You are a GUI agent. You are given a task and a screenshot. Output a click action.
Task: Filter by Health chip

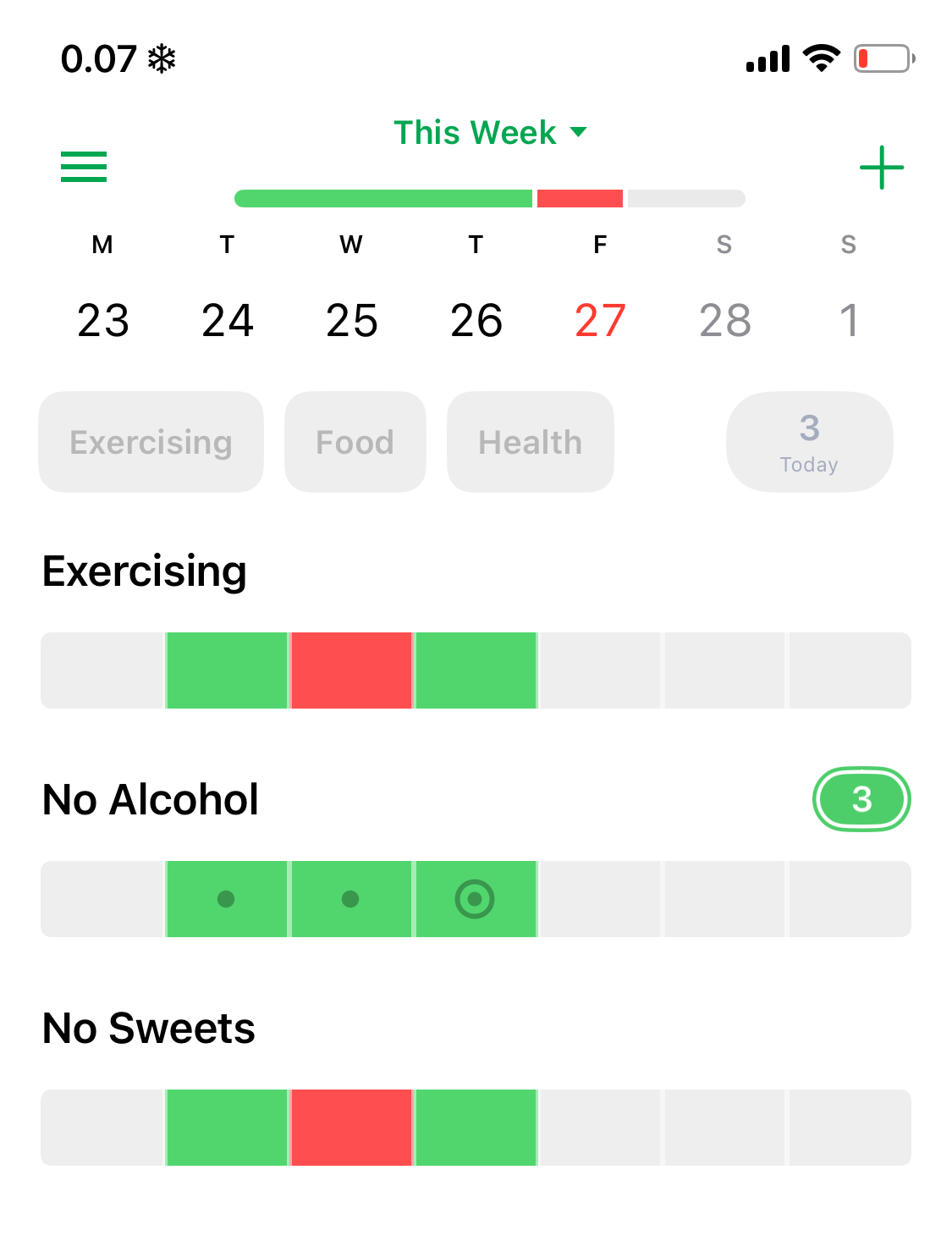tap(530, 442)
